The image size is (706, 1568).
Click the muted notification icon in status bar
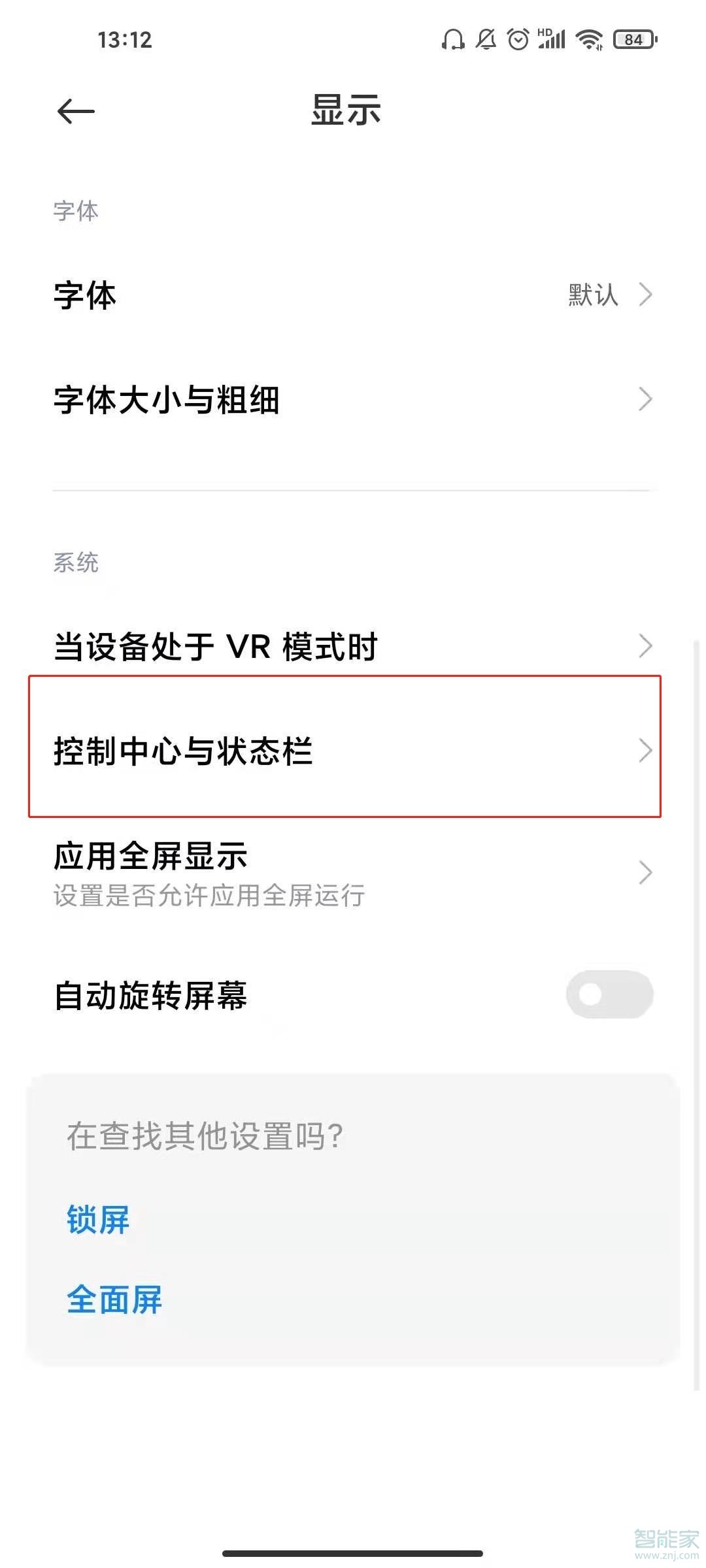coord(485,41)
